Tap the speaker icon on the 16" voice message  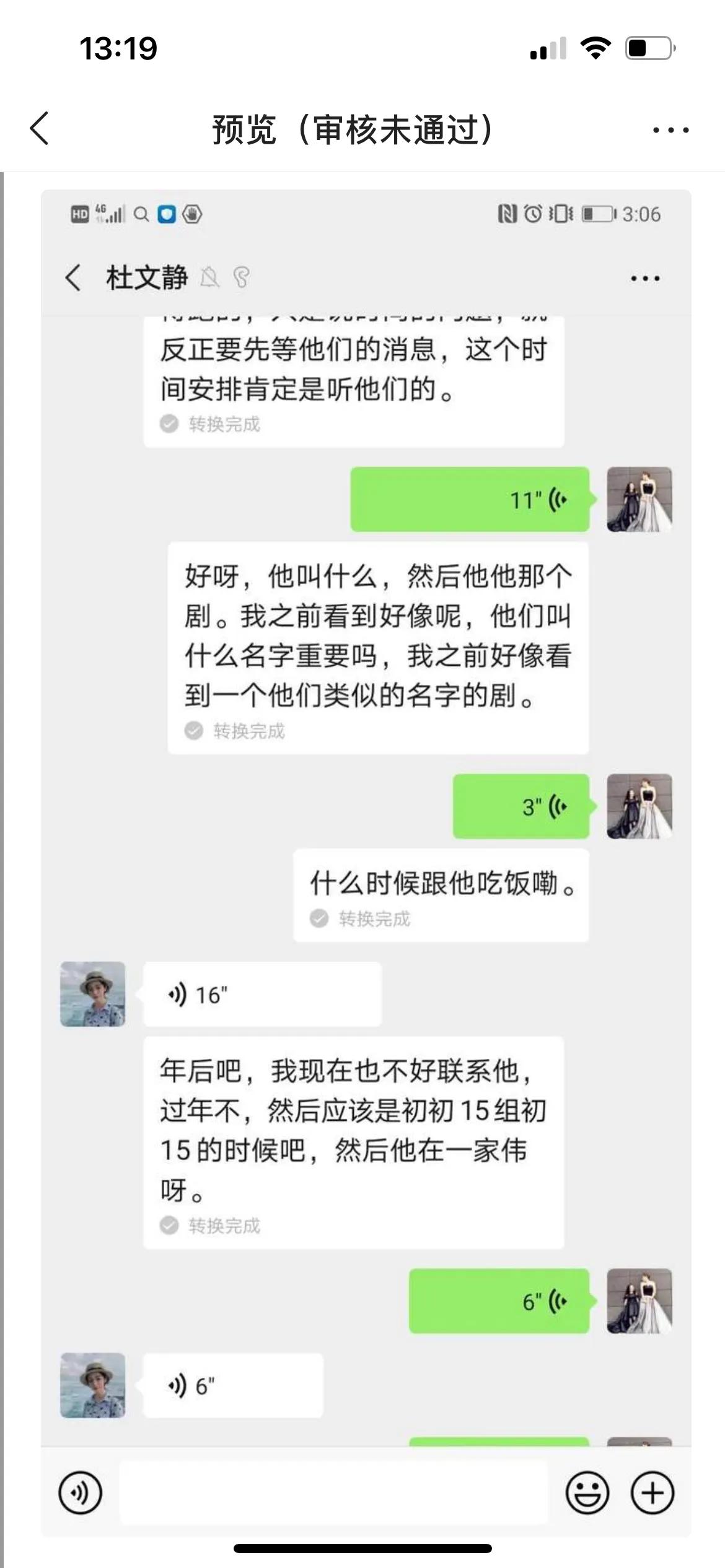[x=177, y=995]
